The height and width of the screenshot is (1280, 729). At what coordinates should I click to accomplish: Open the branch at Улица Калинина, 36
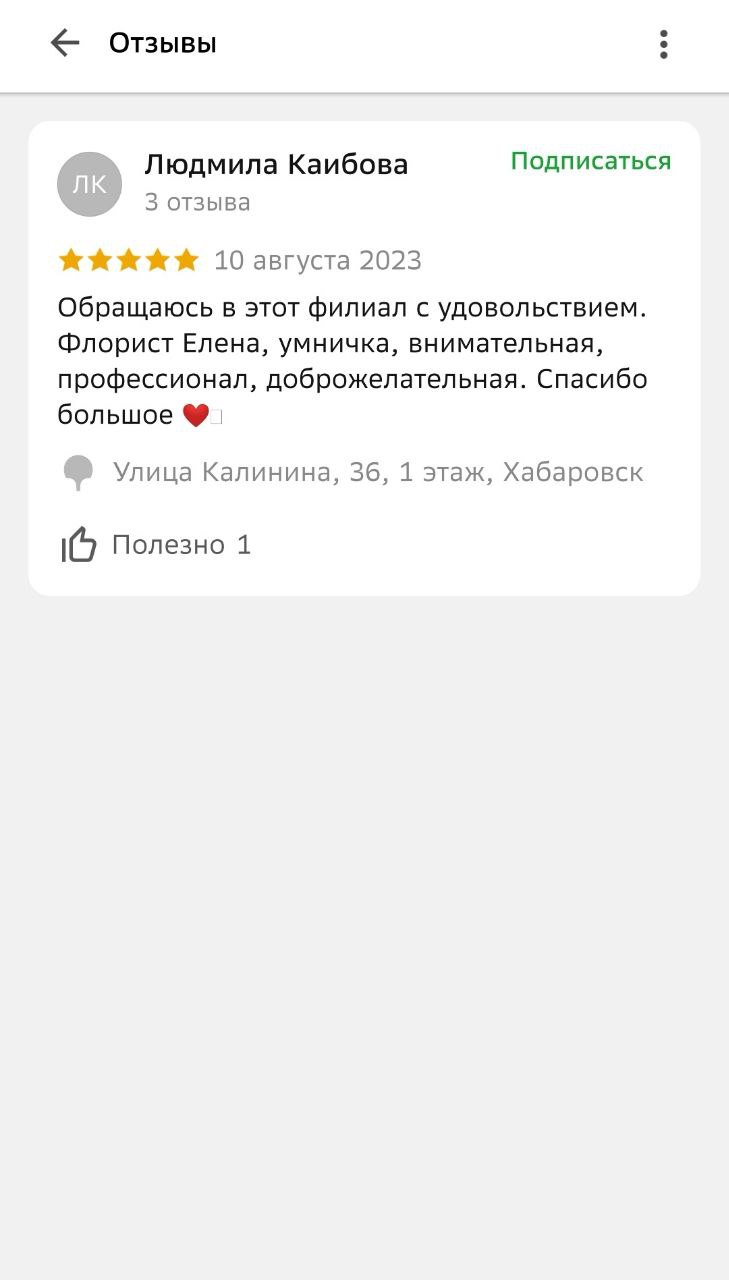pos(378,472)
